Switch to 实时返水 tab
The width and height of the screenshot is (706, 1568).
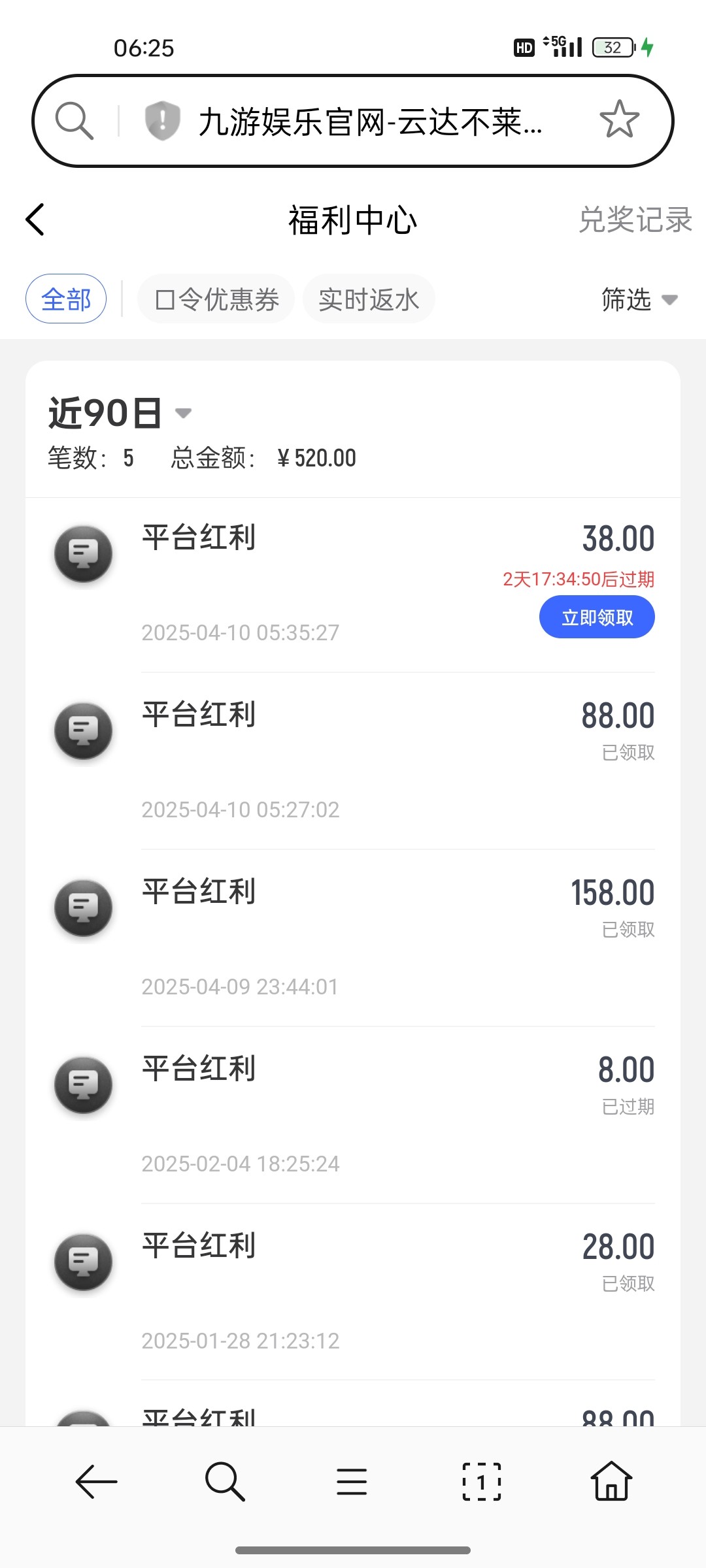pyautogui.click(x=369, y=299)
